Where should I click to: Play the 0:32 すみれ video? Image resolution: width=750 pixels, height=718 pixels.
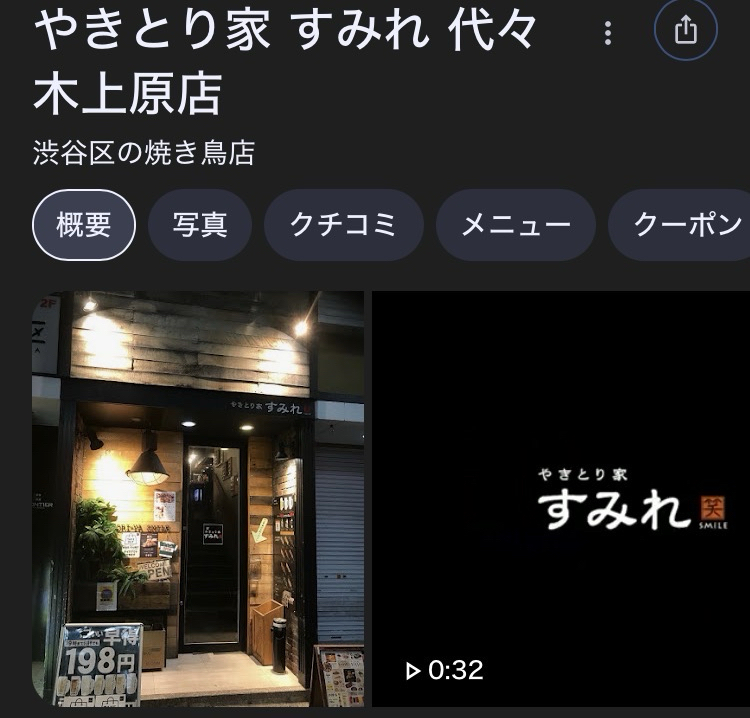(562, 498)
